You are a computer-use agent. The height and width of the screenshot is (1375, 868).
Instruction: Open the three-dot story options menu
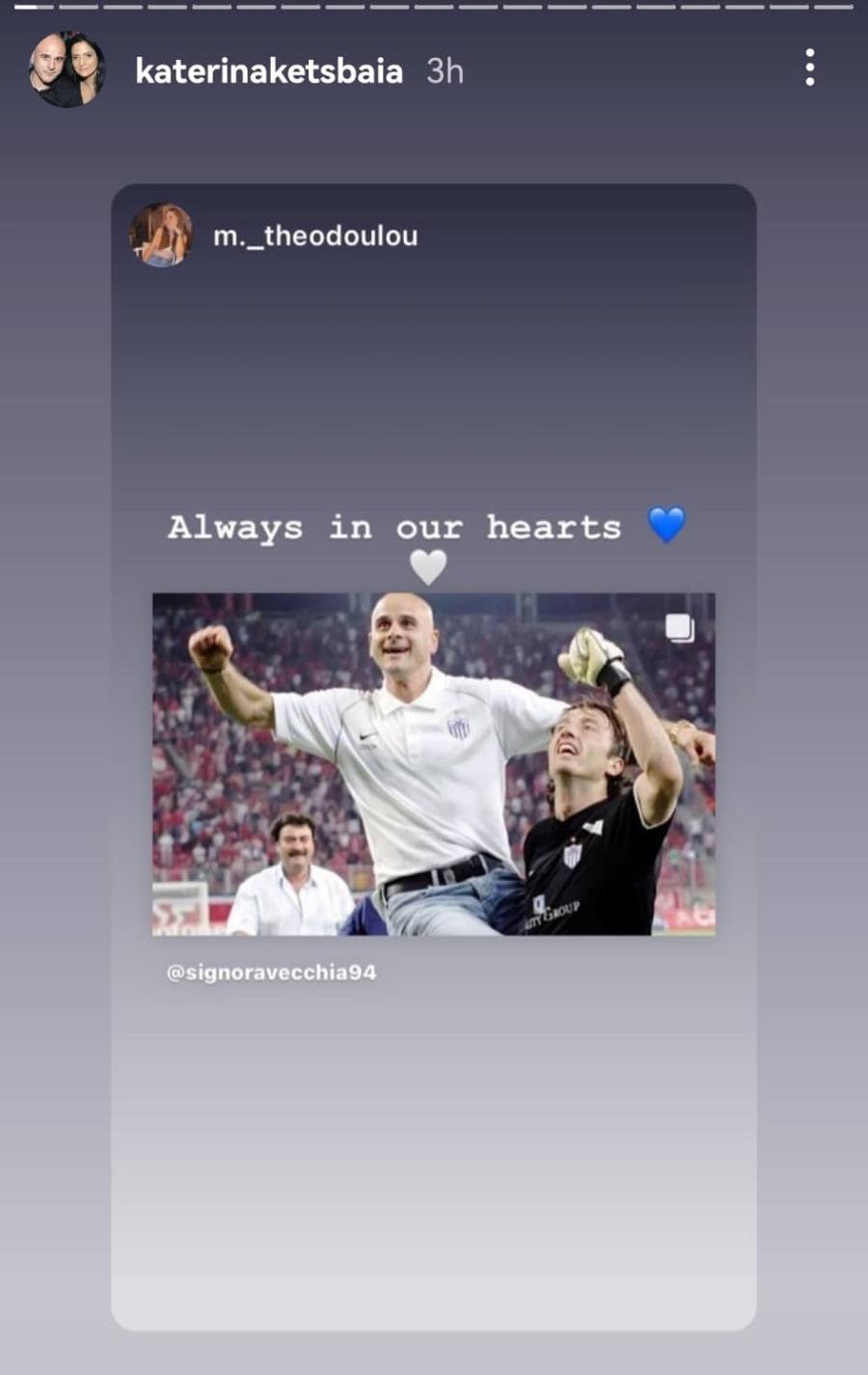(x=809, y=69)
